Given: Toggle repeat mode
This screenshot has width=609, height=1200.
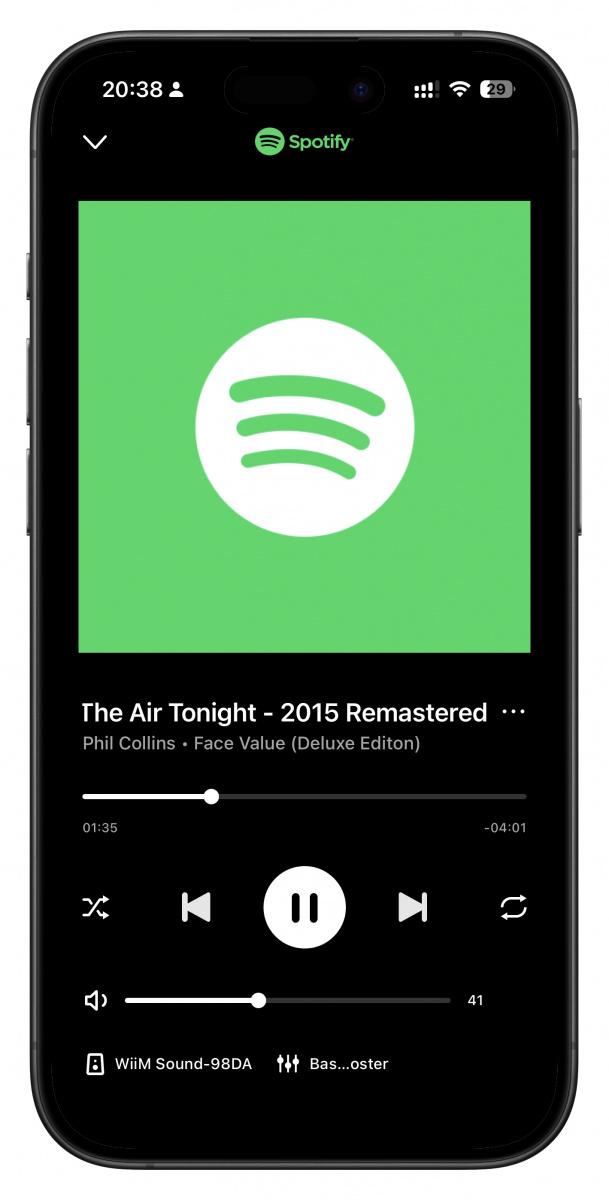Looking at the screenshot, I should [x=513, y=908].
